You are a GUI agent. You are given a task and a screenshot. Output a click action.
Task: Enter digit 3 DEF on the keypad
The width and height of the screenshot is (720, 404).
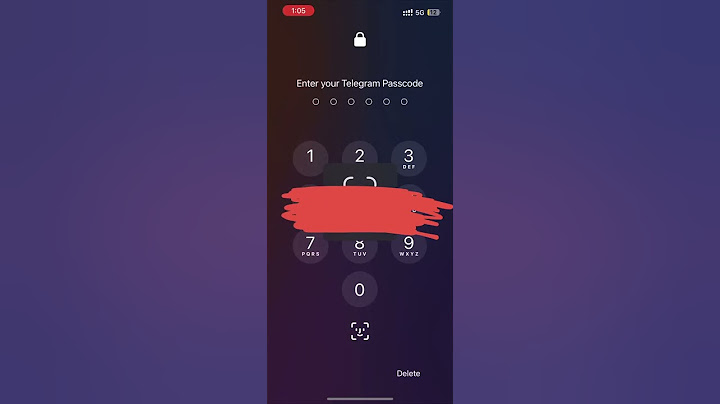(x=409, y=158)
